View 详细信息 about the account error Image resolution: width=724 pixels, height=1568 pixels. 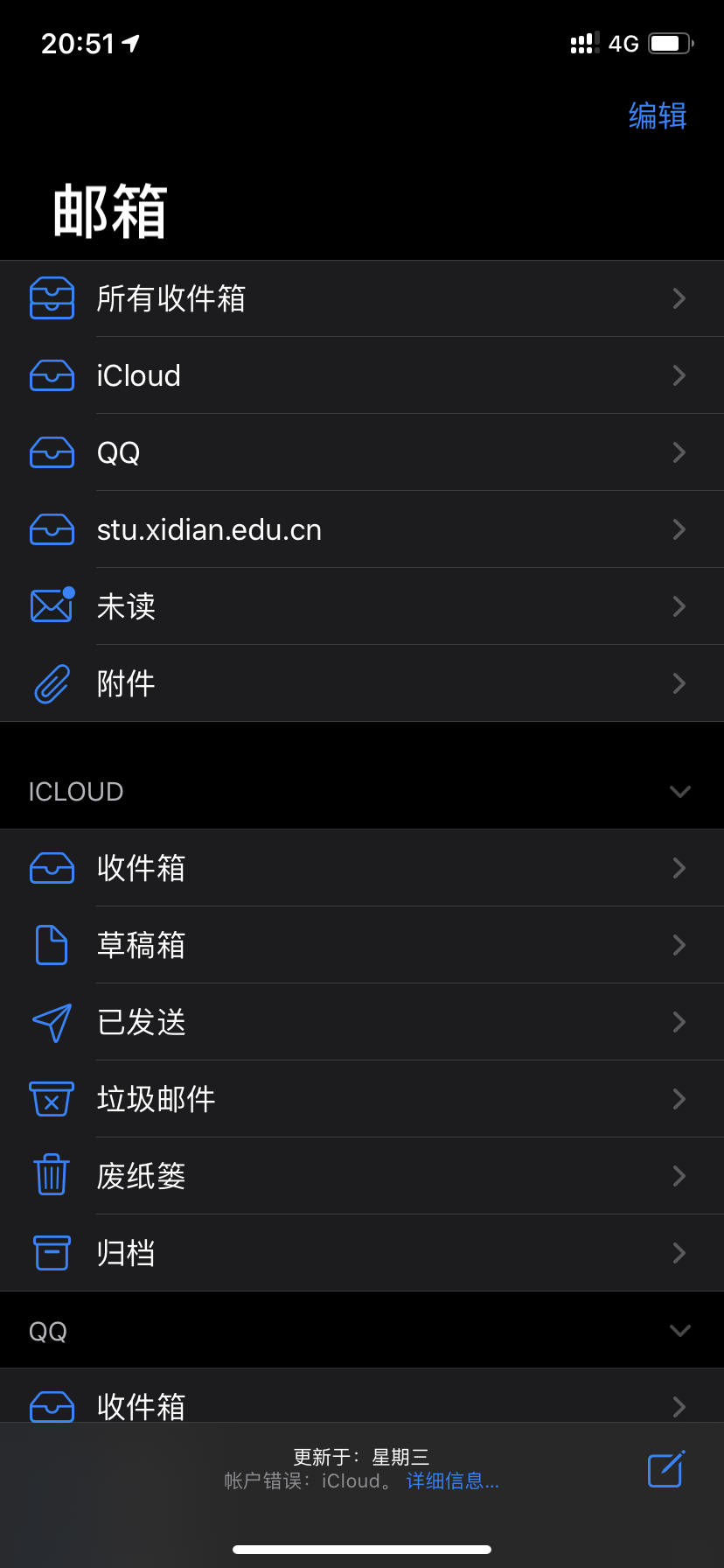click(453, 1480)
